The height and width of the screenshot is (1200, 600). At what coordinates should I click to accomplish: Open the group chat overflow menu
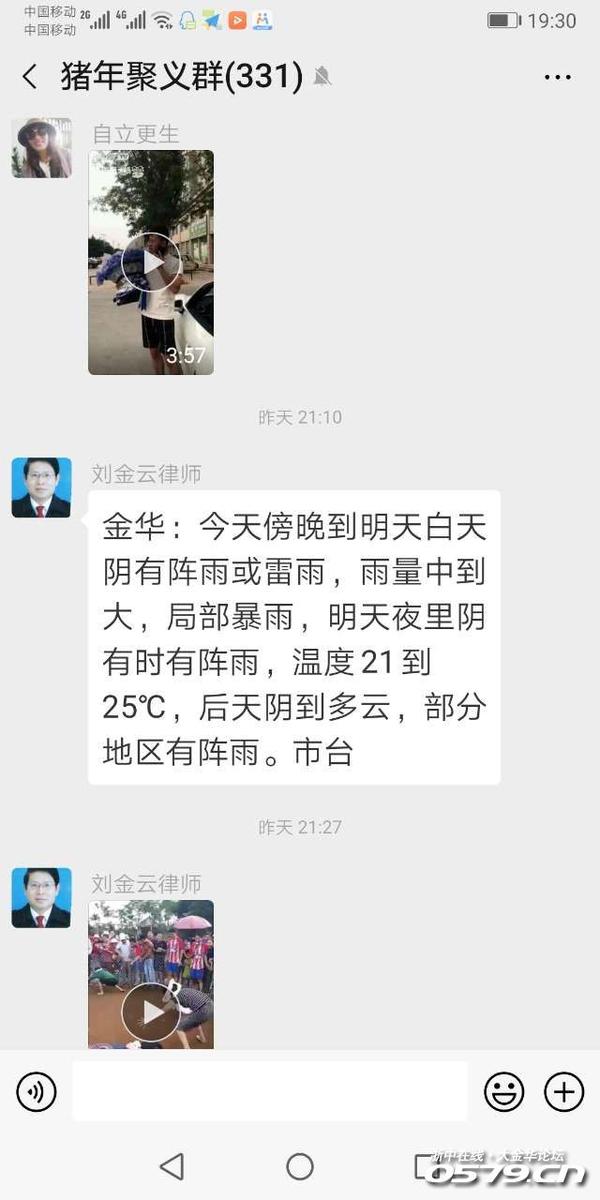click(557, 77)
